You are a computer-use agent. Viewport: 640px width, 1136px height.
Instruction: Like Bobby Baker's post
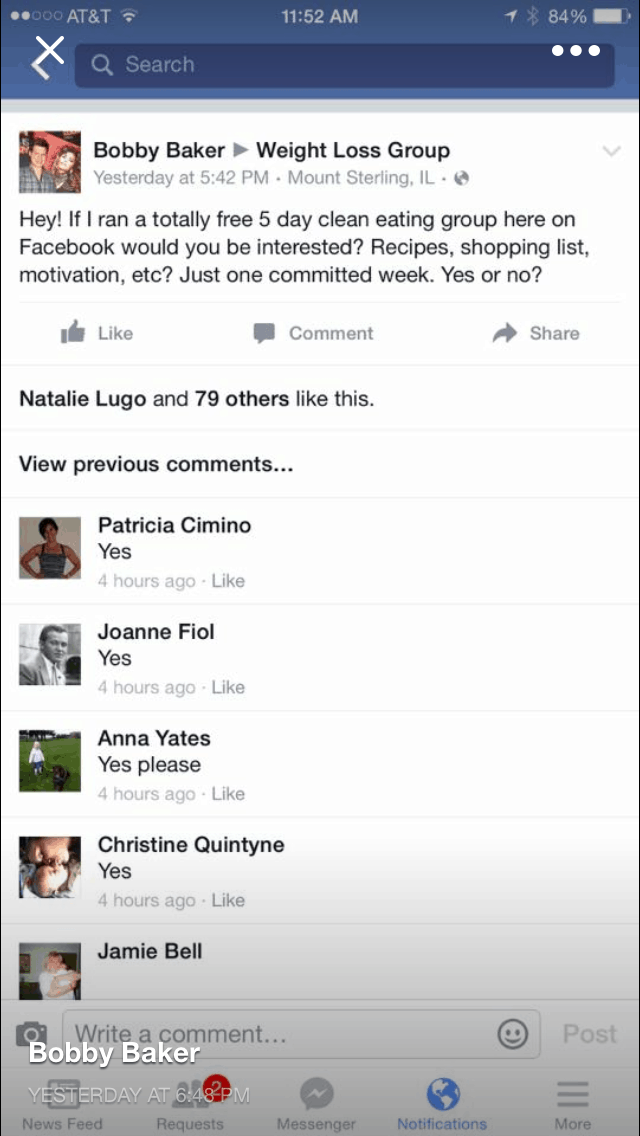98,334
